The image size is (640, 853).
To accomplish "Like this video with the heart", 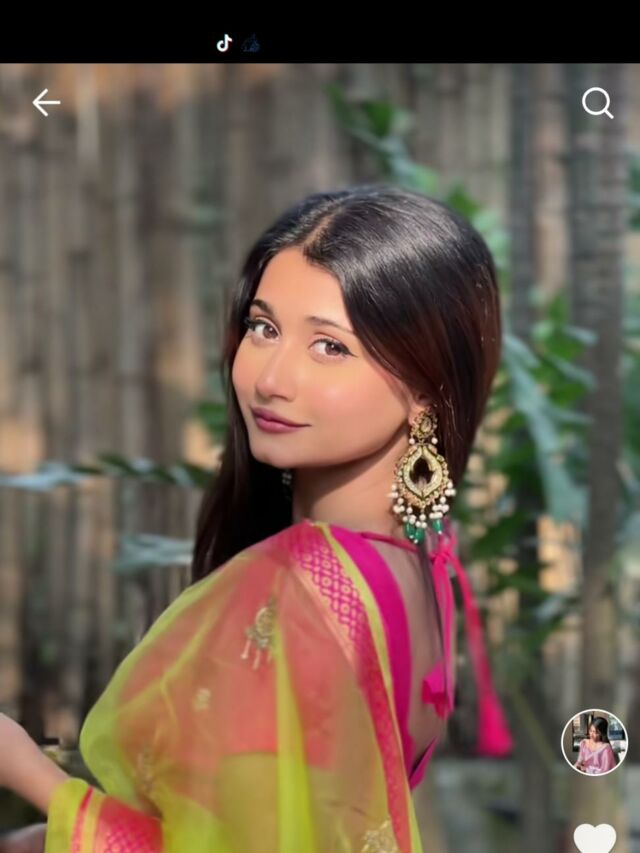I will point(595,838).
